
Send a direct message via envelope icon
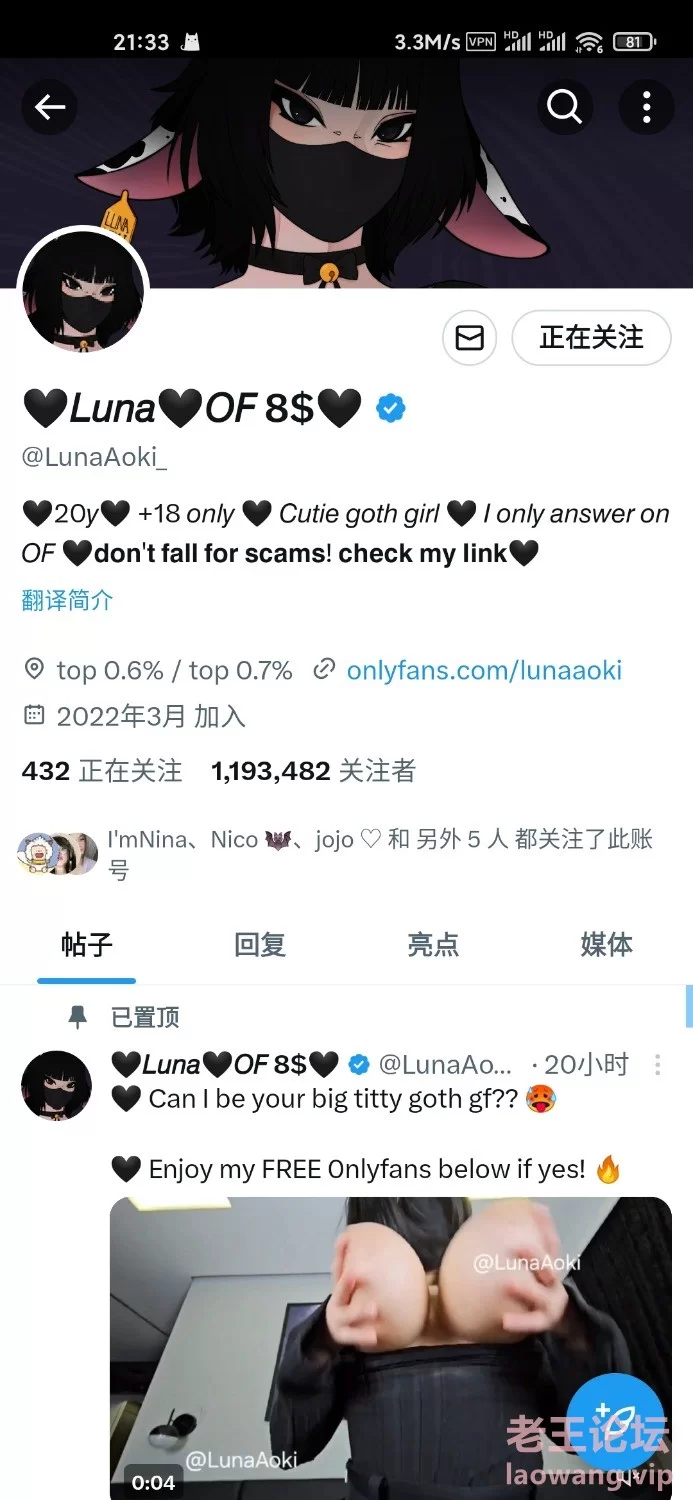(469, 338)
